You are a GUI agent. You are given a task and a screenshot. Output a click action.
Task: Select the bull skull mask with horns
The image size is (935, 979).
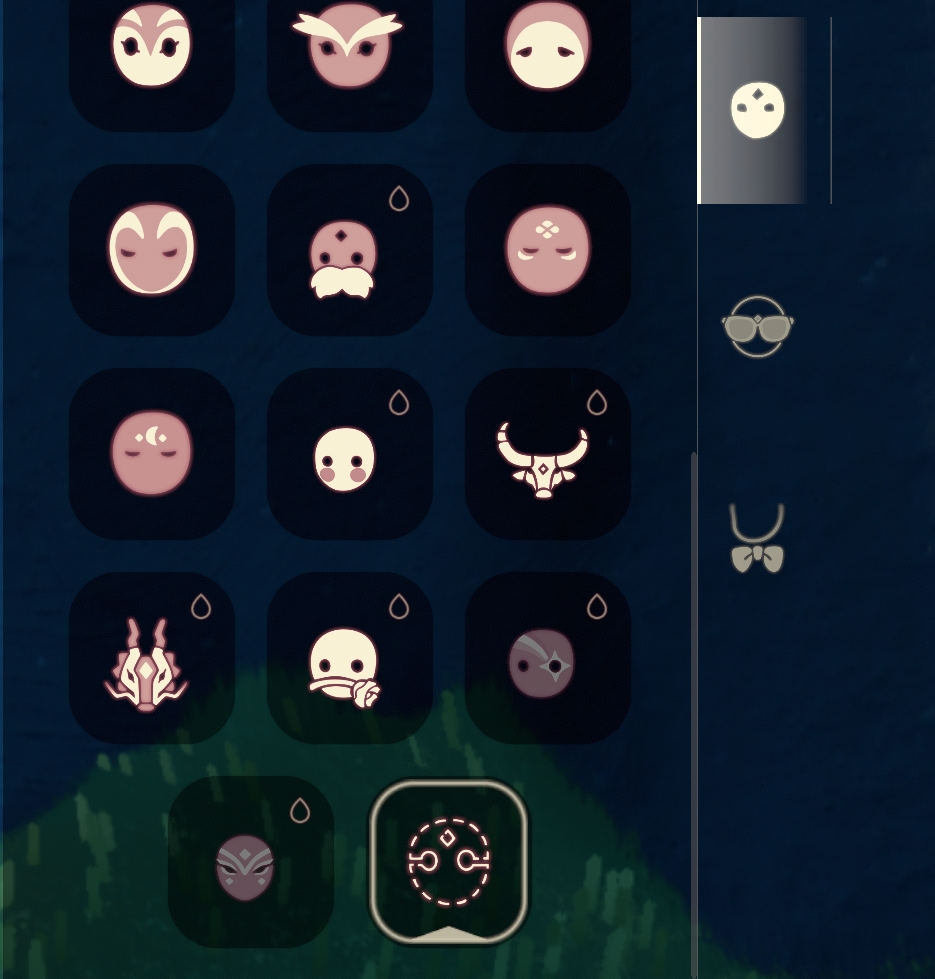(547, 454)
